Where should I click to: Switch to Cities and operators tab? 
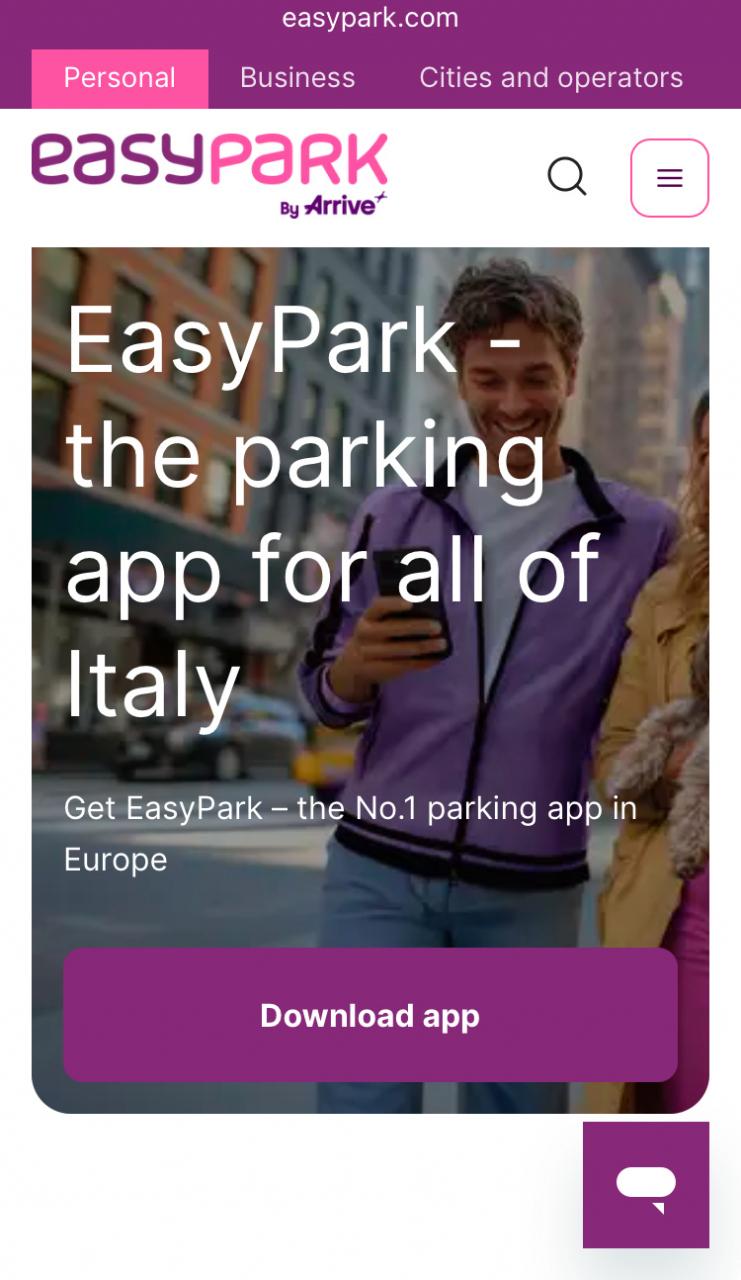(x=551, y=78)
